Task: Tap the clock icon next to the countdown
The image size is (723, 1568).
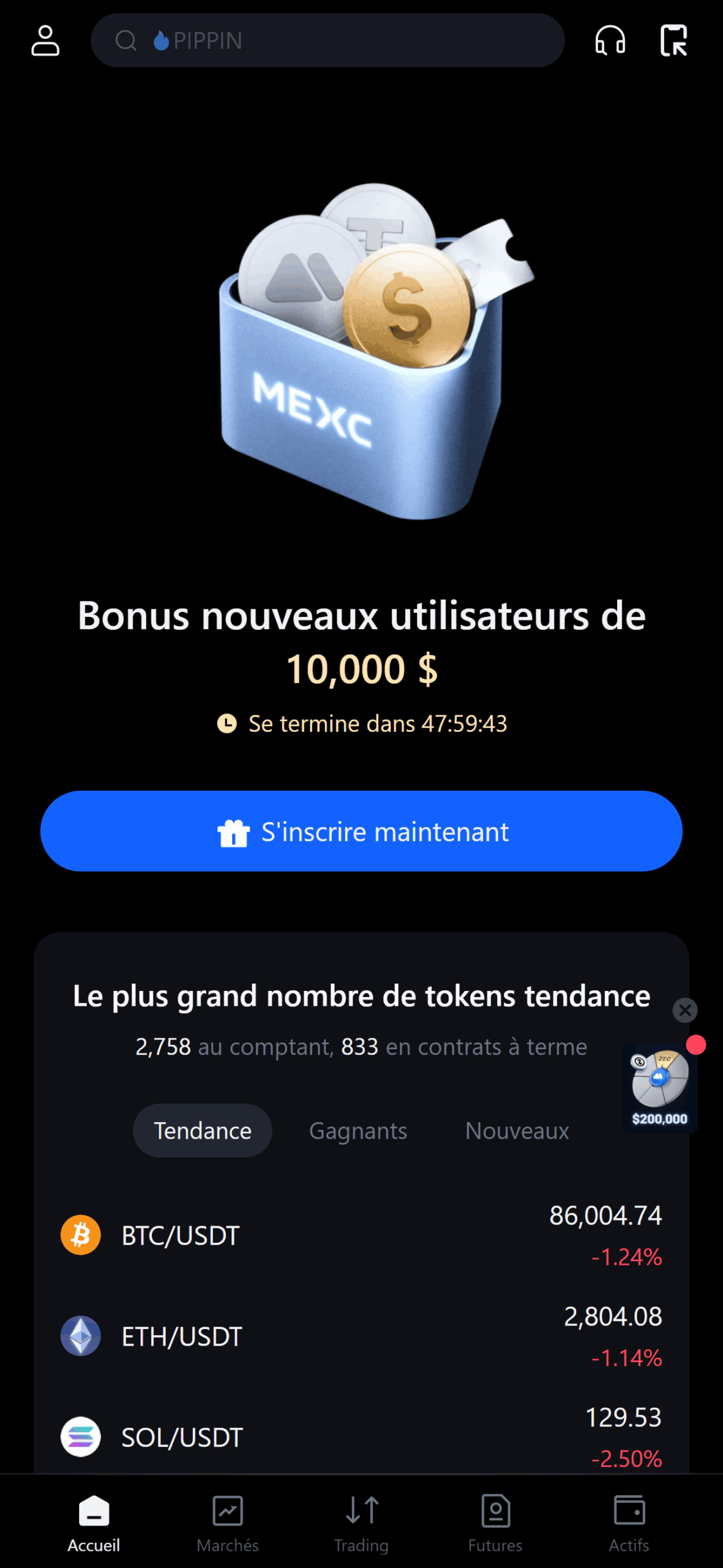Action: pos(227,723)
